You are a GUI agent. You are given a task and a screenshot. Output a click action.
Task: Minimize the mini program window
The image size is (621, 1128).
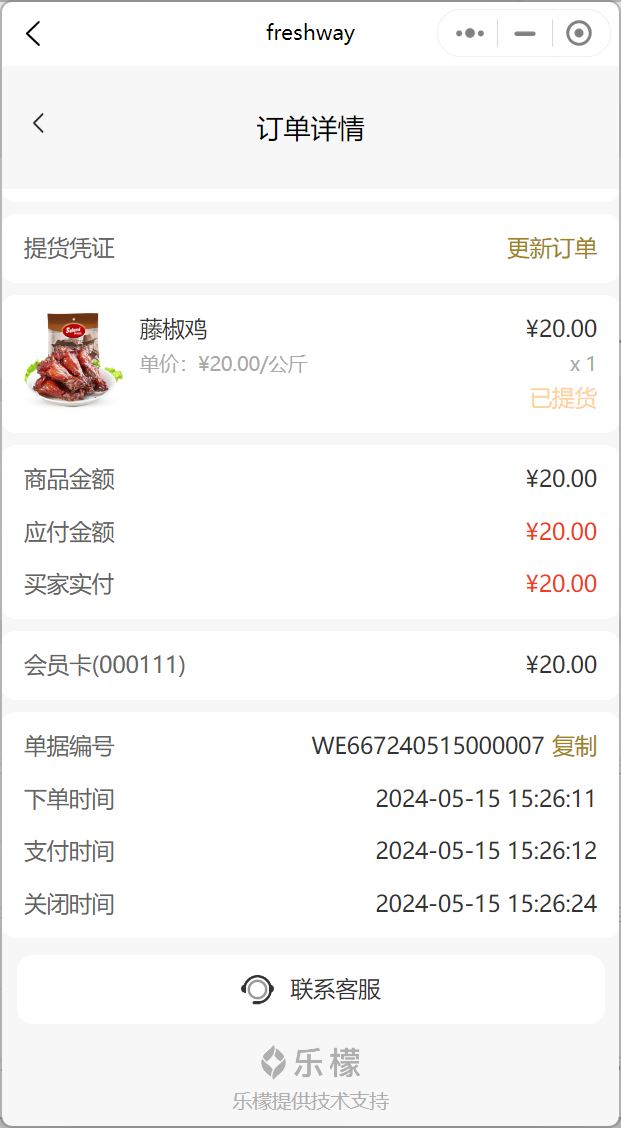tap(525, 33)
